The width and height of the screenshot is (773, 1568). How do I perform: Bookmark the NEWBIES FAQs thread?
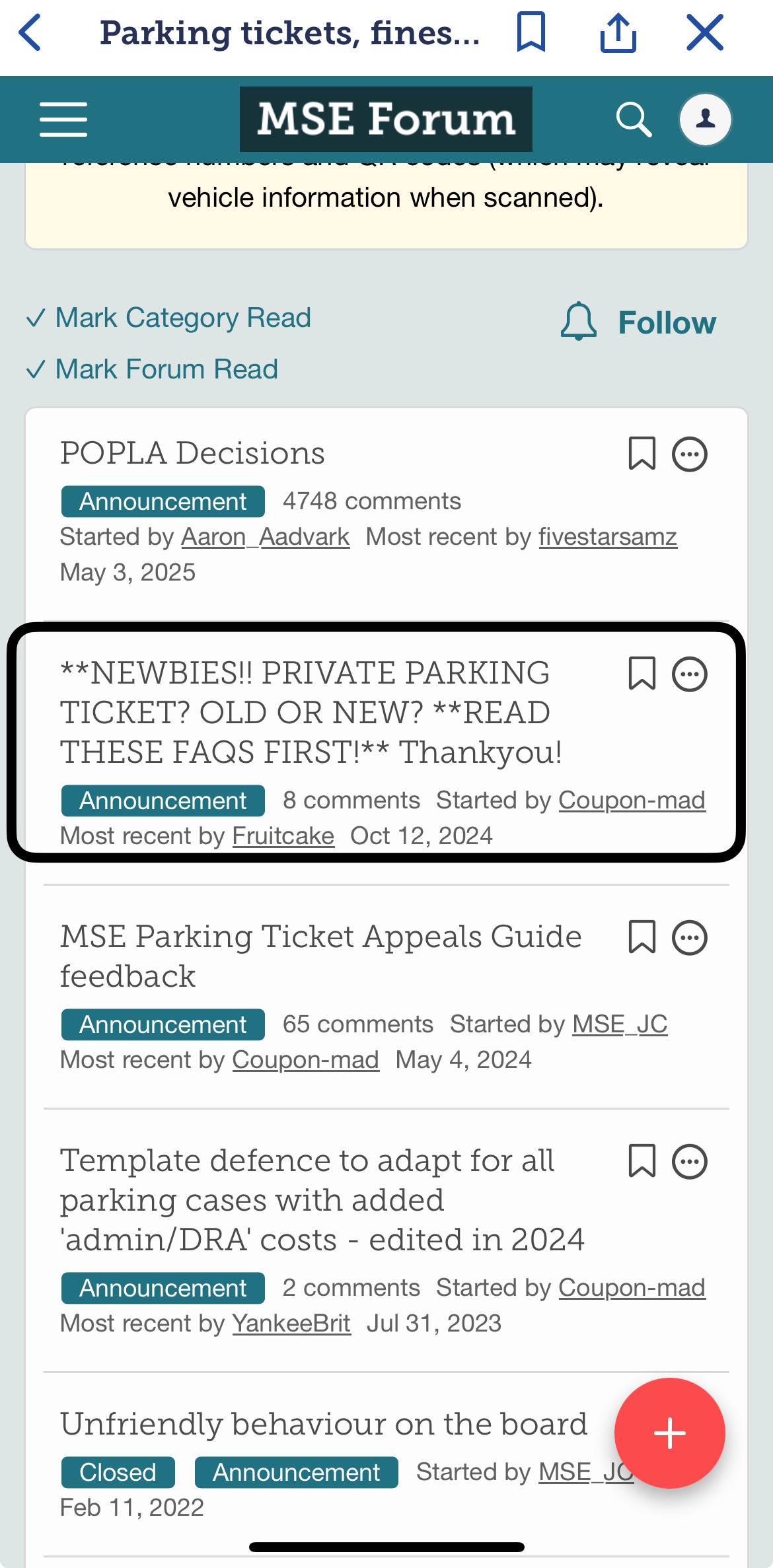tap(642, 674)
